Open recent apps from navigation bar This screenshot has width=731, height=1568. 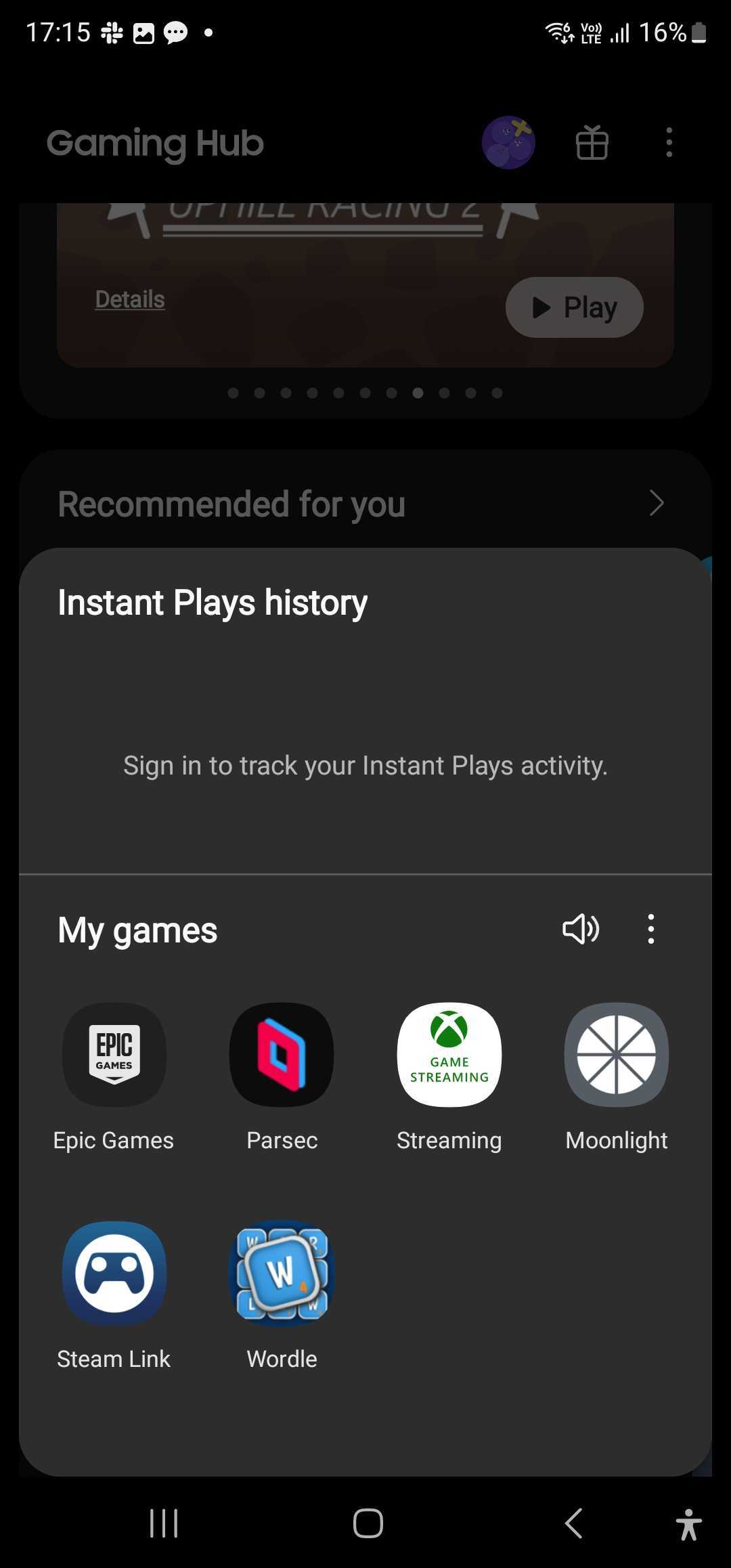[164, 1523]
